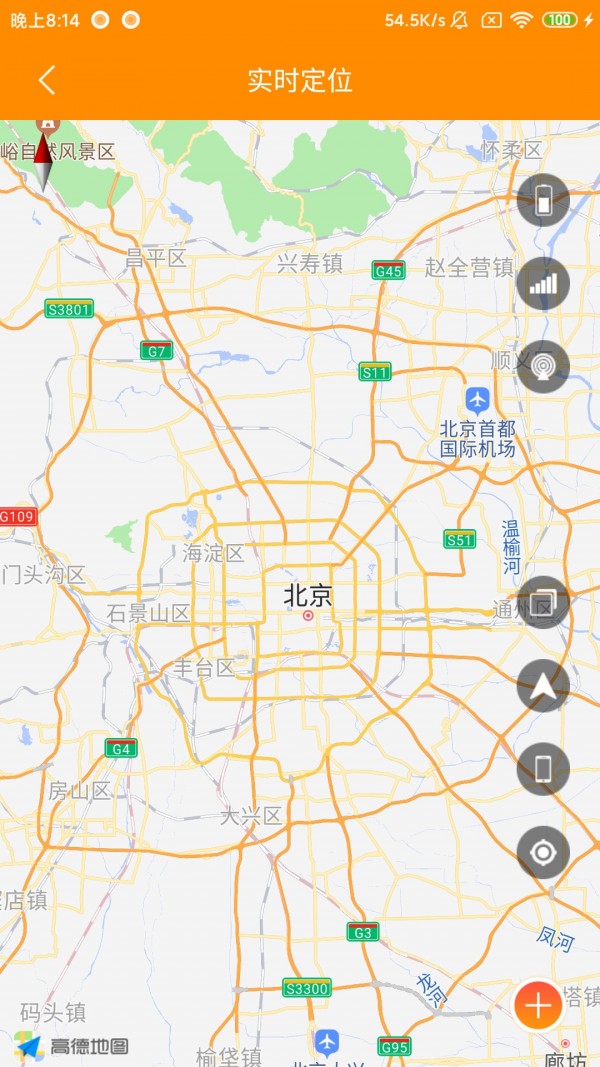Tap the orange plus floating button
Screen dimensions: 600x1067
pyautogui.click(x=539, y=1005)
